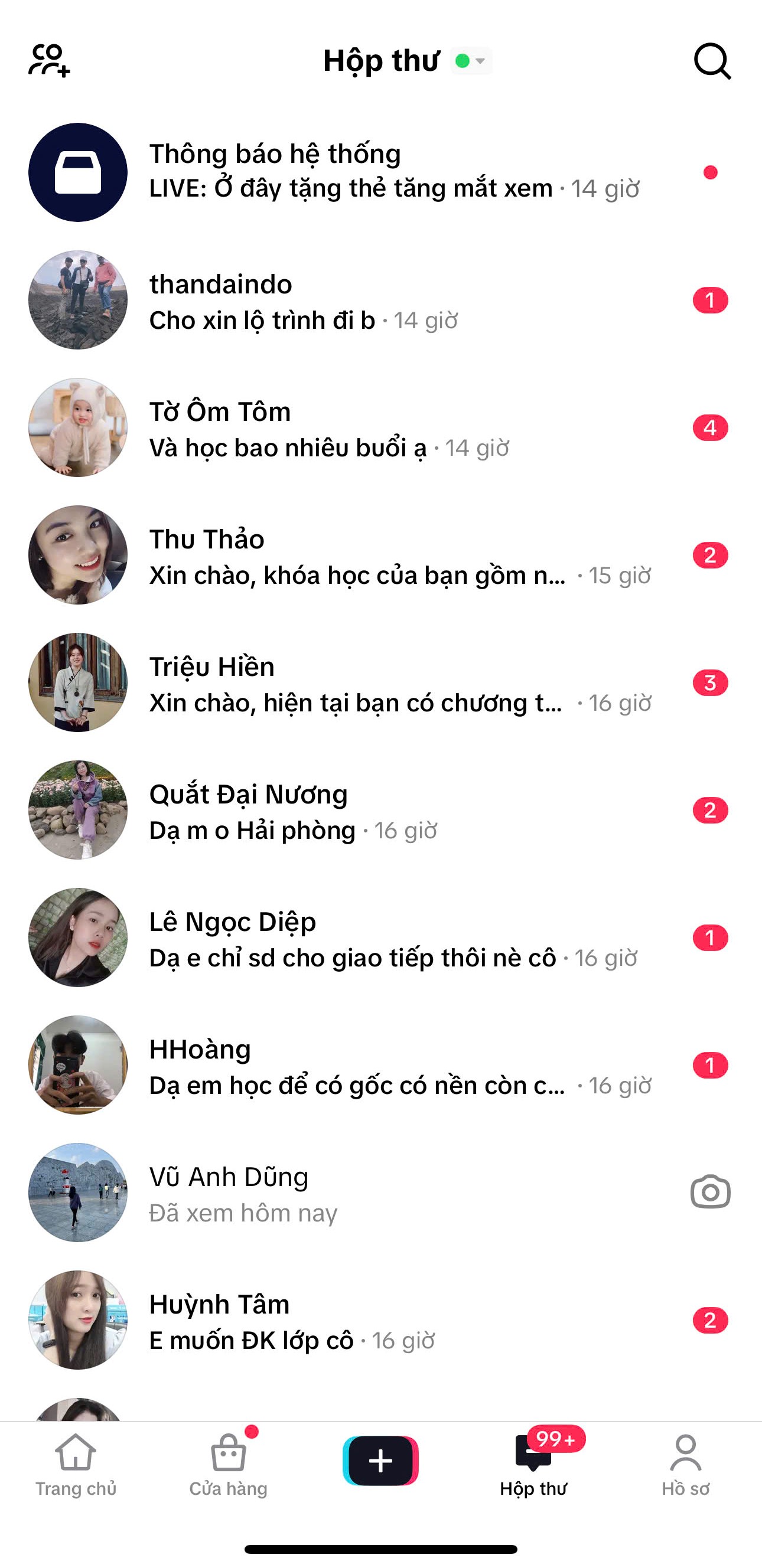Open the chat with Lê Ngọc Diệp

coord(366,938)
